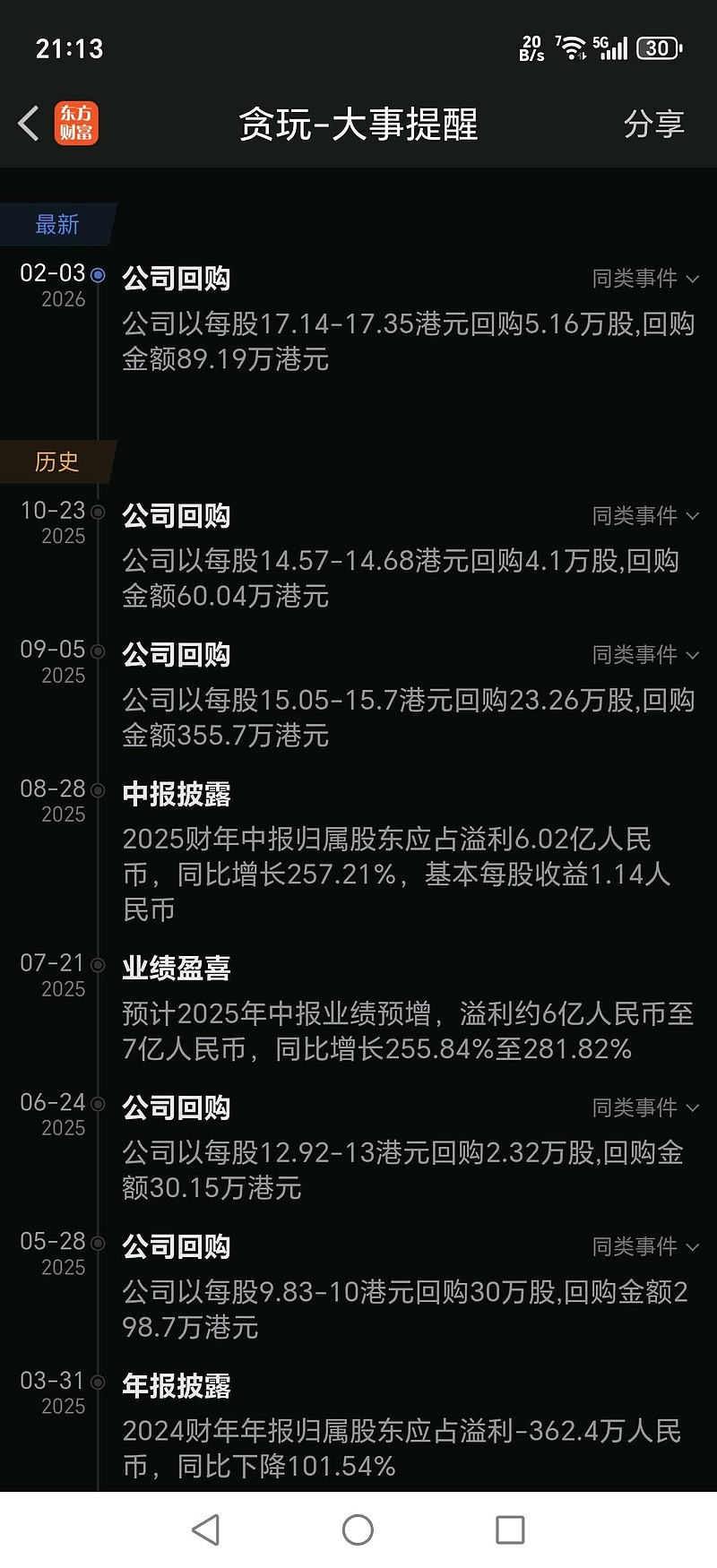717x1568 pixels.
Task: Tap the battery indicator showing 30
Action: pos(658,47)
